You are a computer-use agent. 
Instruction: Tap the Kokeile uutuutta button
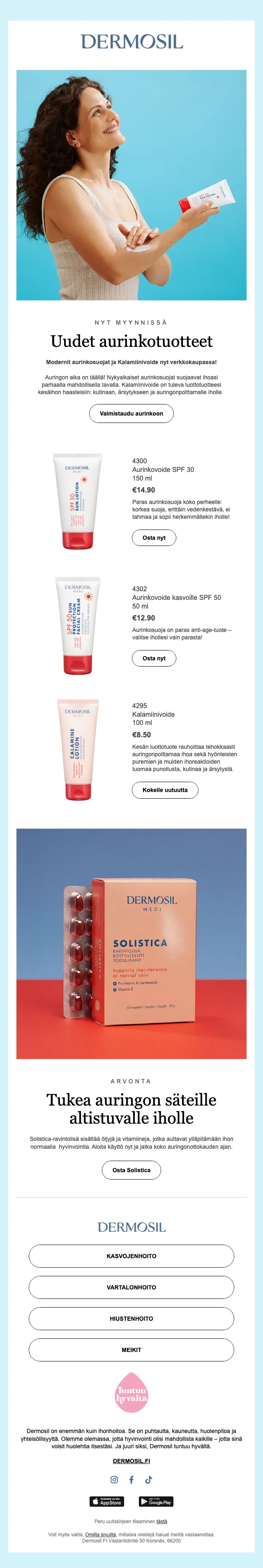[x=165, y=790]
